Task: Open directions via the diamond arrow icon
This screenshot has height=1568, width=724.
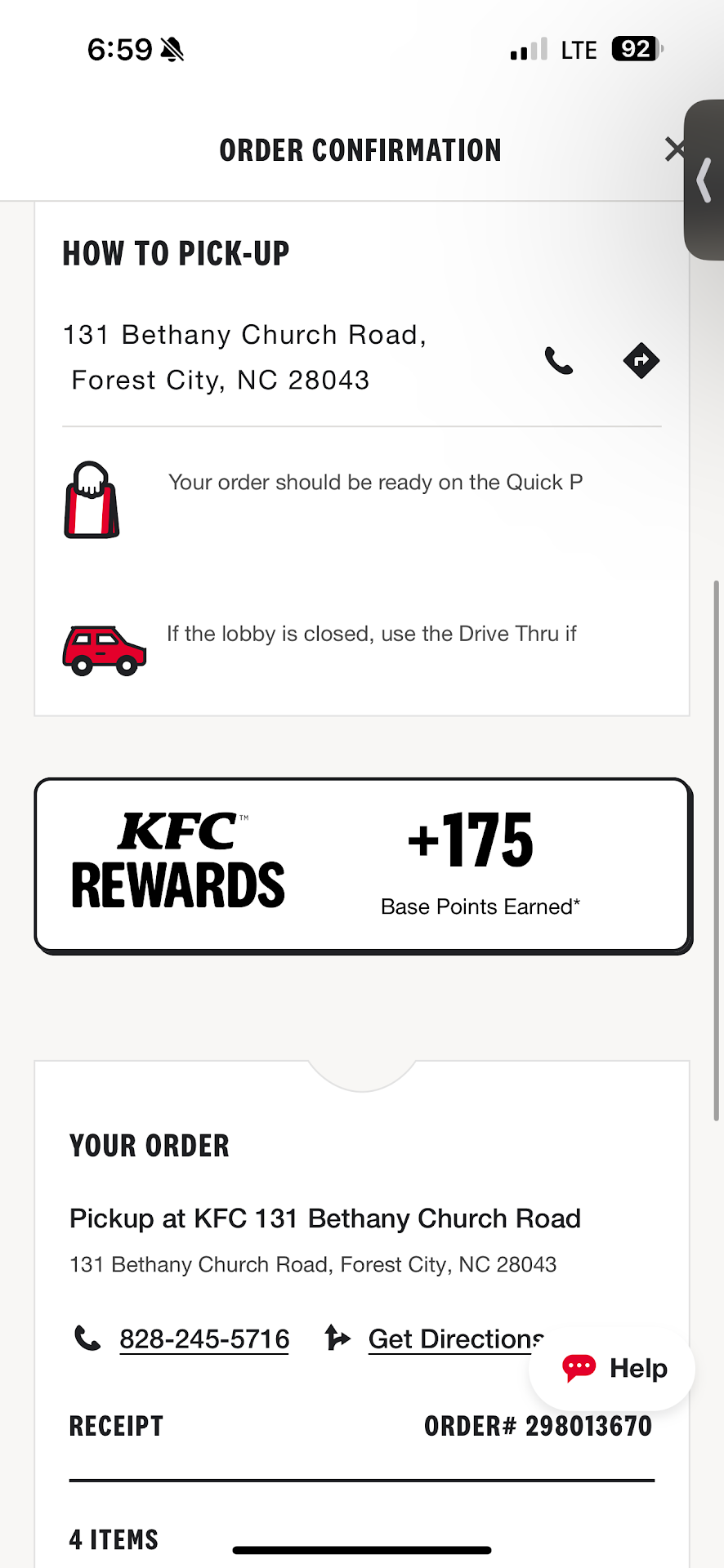Action: pos(641,360)
